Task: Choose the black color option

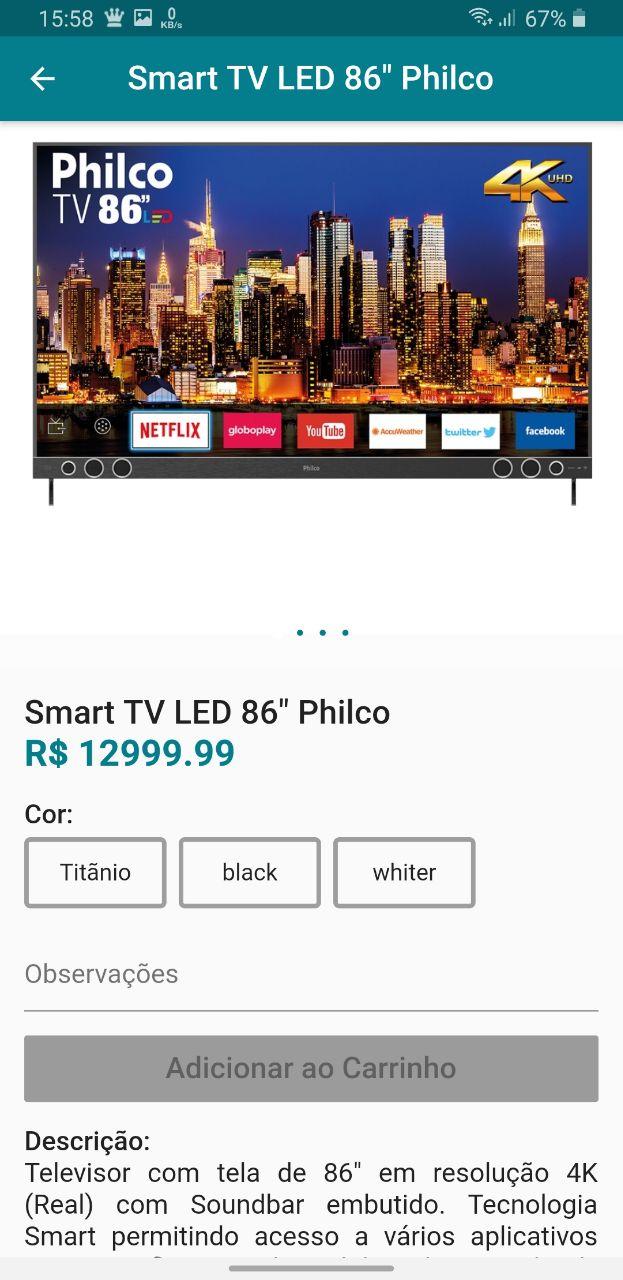Action: click(250, 872)
